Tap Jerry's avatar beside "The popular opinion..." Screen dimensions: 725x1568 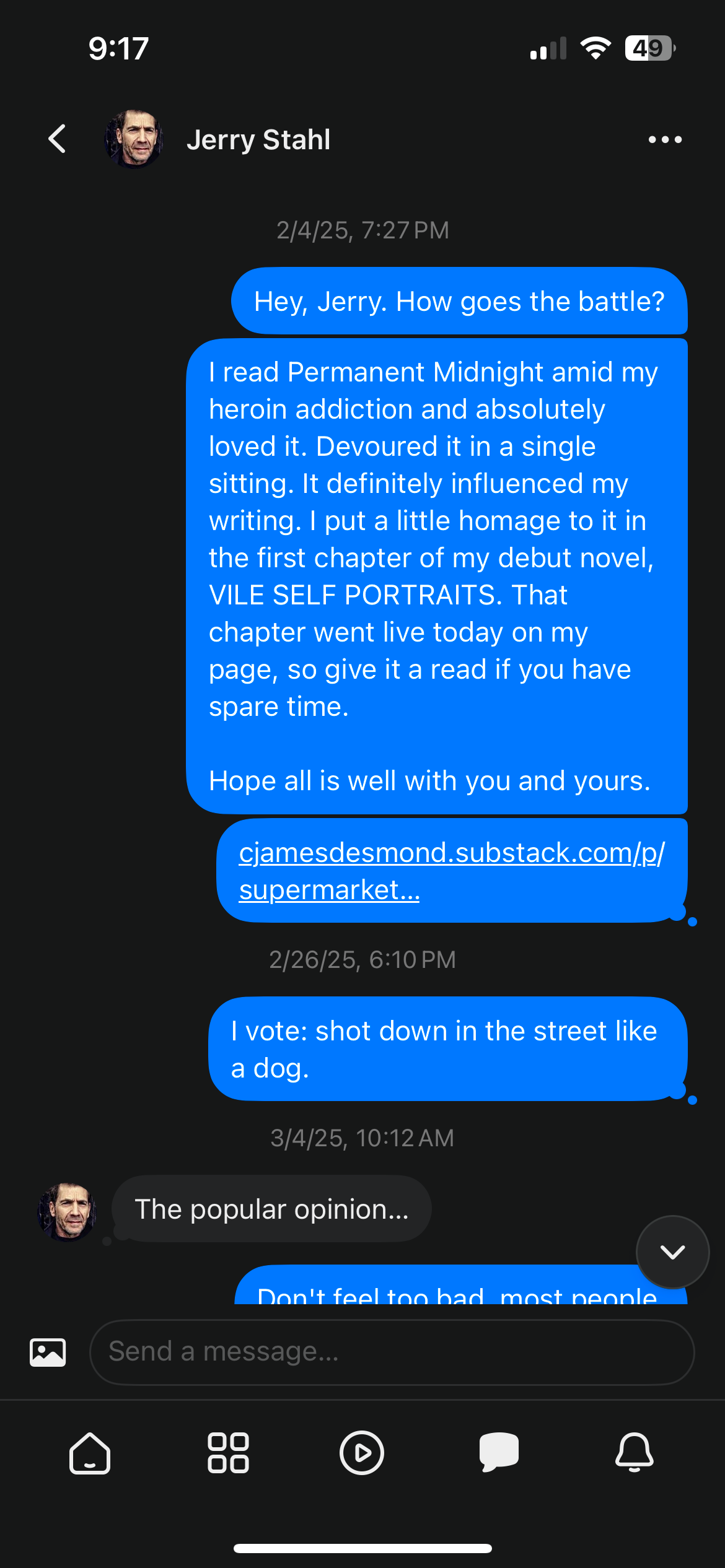[x=67, y=1211]
